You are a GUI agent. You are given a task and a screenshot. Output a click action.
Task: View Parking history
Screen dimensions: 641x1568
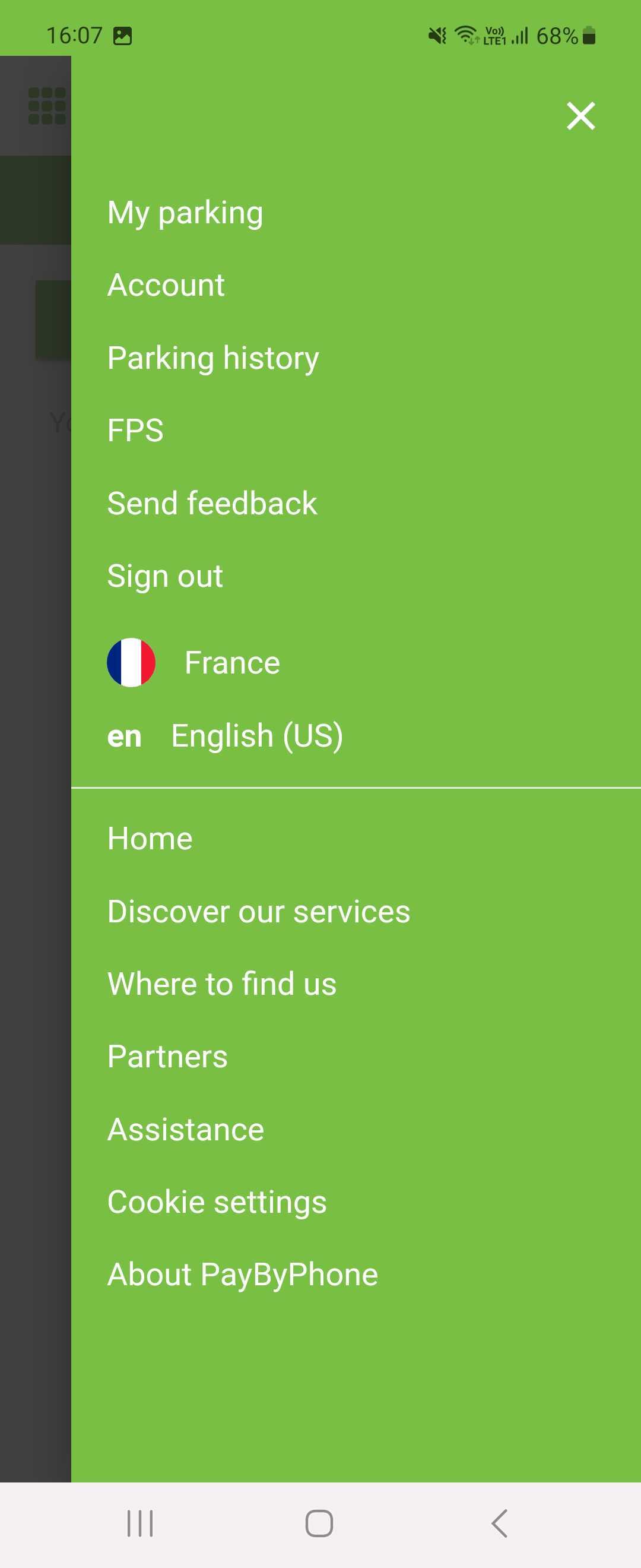(x=213, y=358)
